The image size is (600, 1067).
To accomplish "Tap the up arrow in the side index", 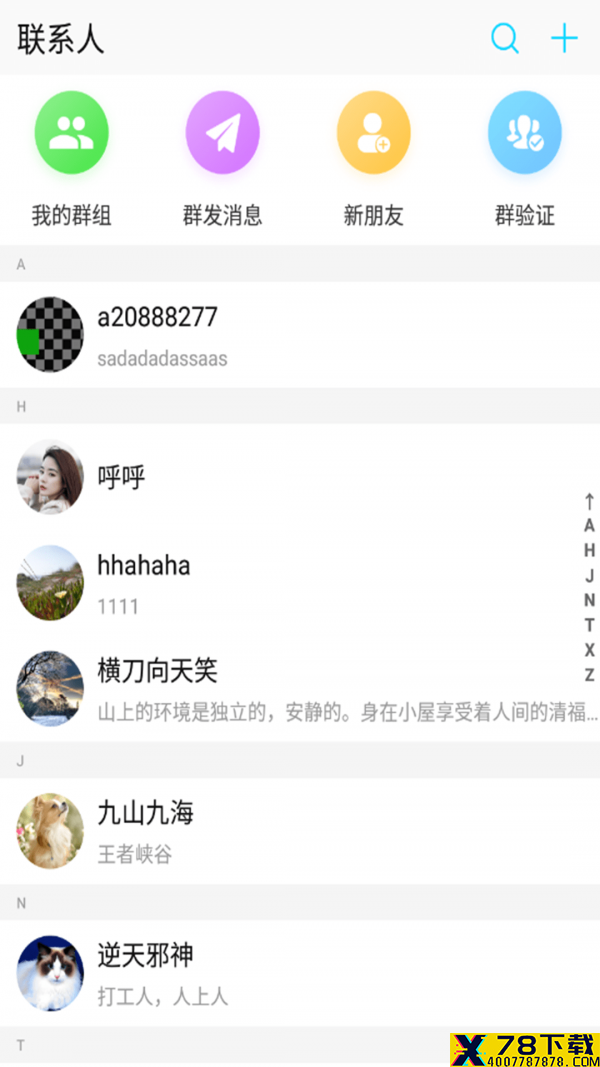I will click(589, 502).
